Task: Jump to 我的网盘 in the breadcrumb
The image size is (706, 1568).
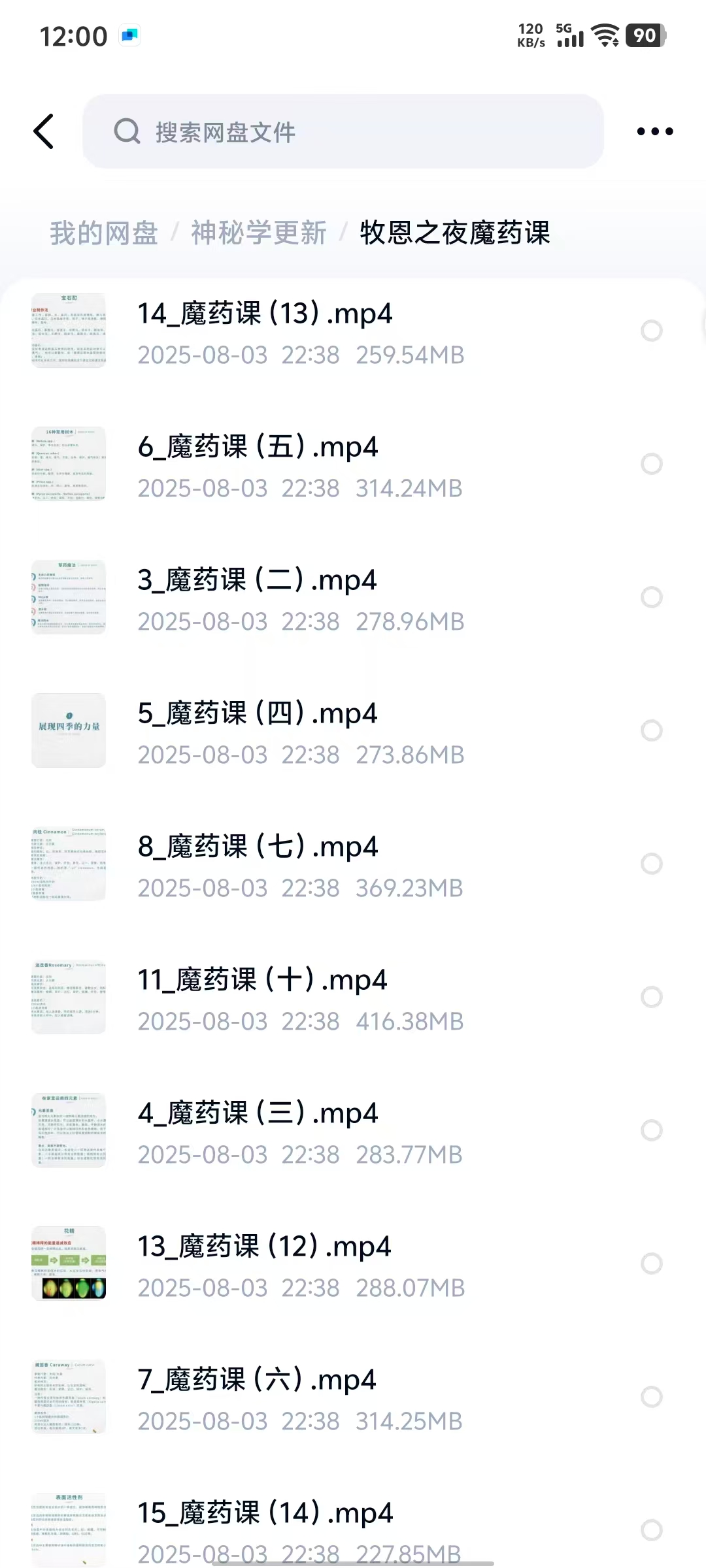Action: (104, 233)
